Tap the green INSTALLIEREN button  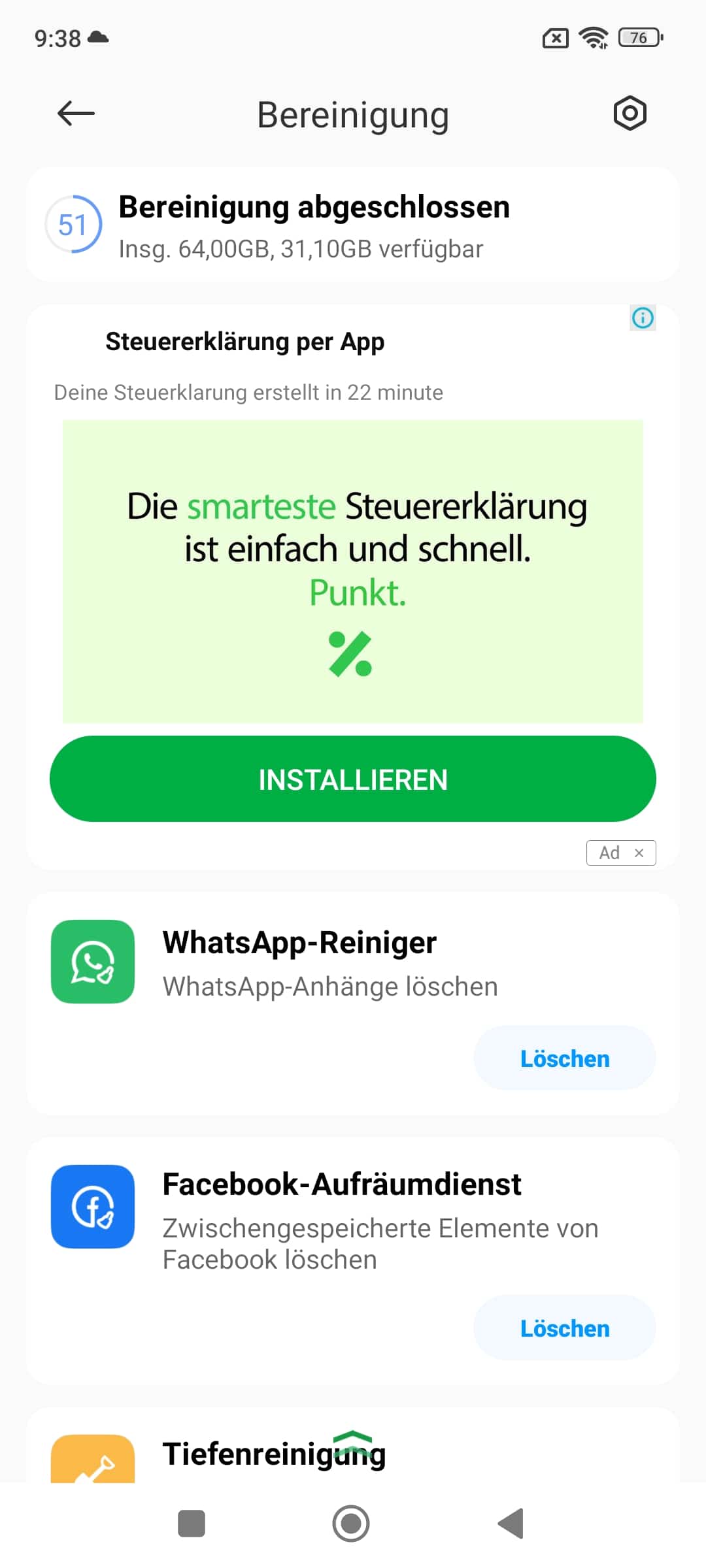pyautogui.click(x=353, y=779)
